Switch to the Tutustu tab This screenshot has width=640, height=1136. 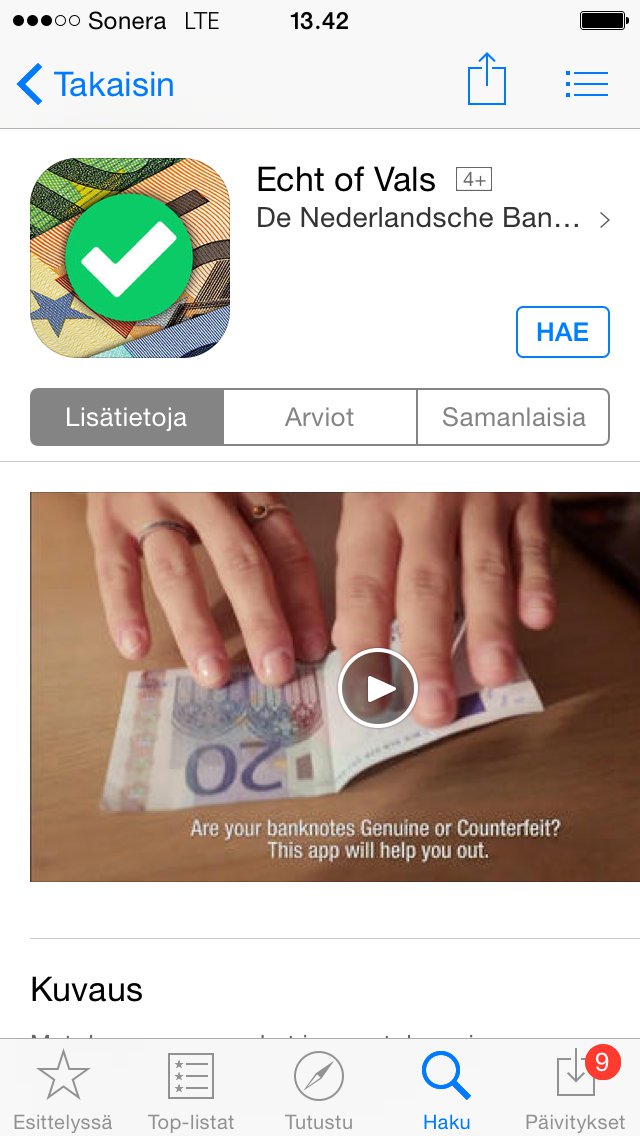point(319,1088)
